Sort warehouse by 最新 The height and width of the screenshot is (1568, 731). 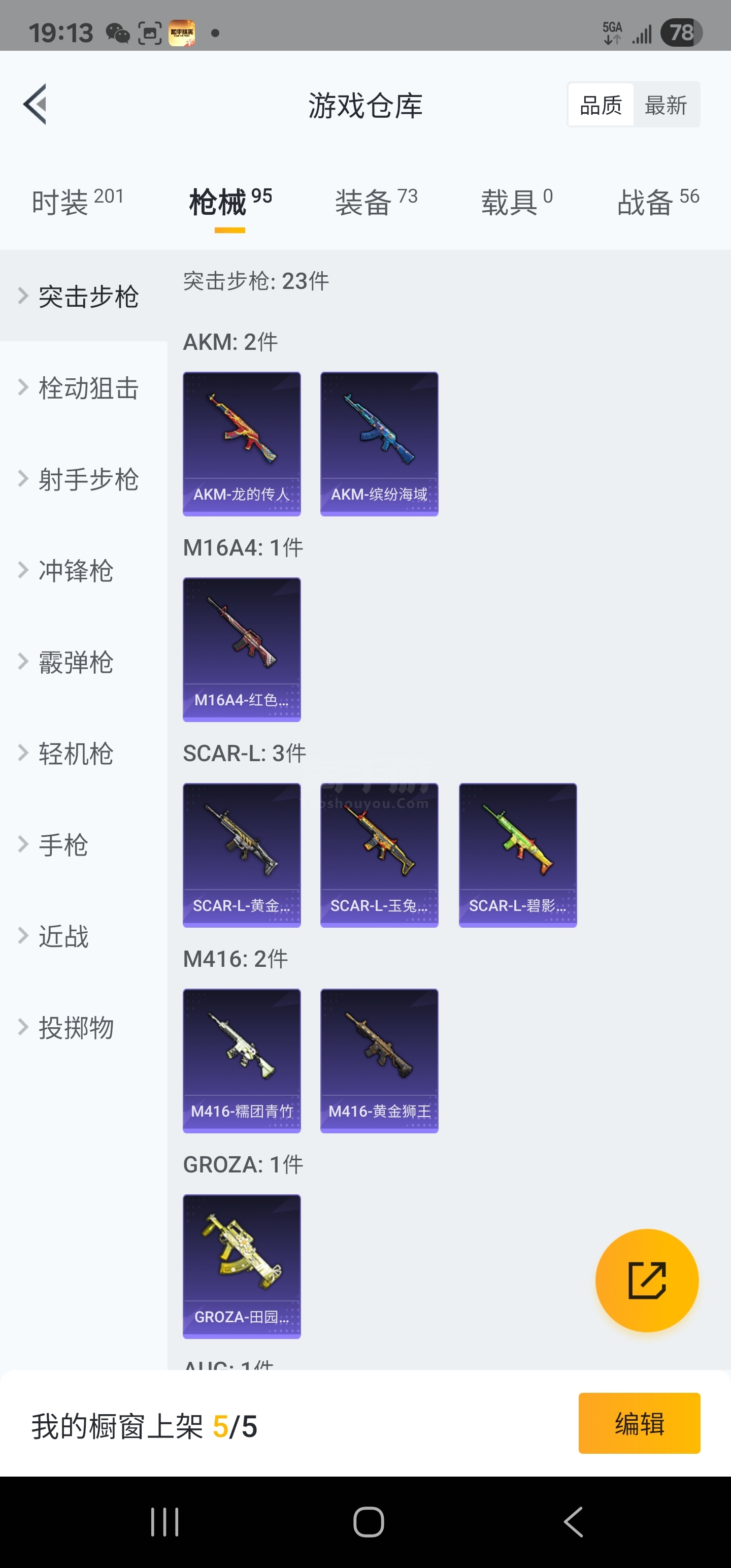(666, 105)
